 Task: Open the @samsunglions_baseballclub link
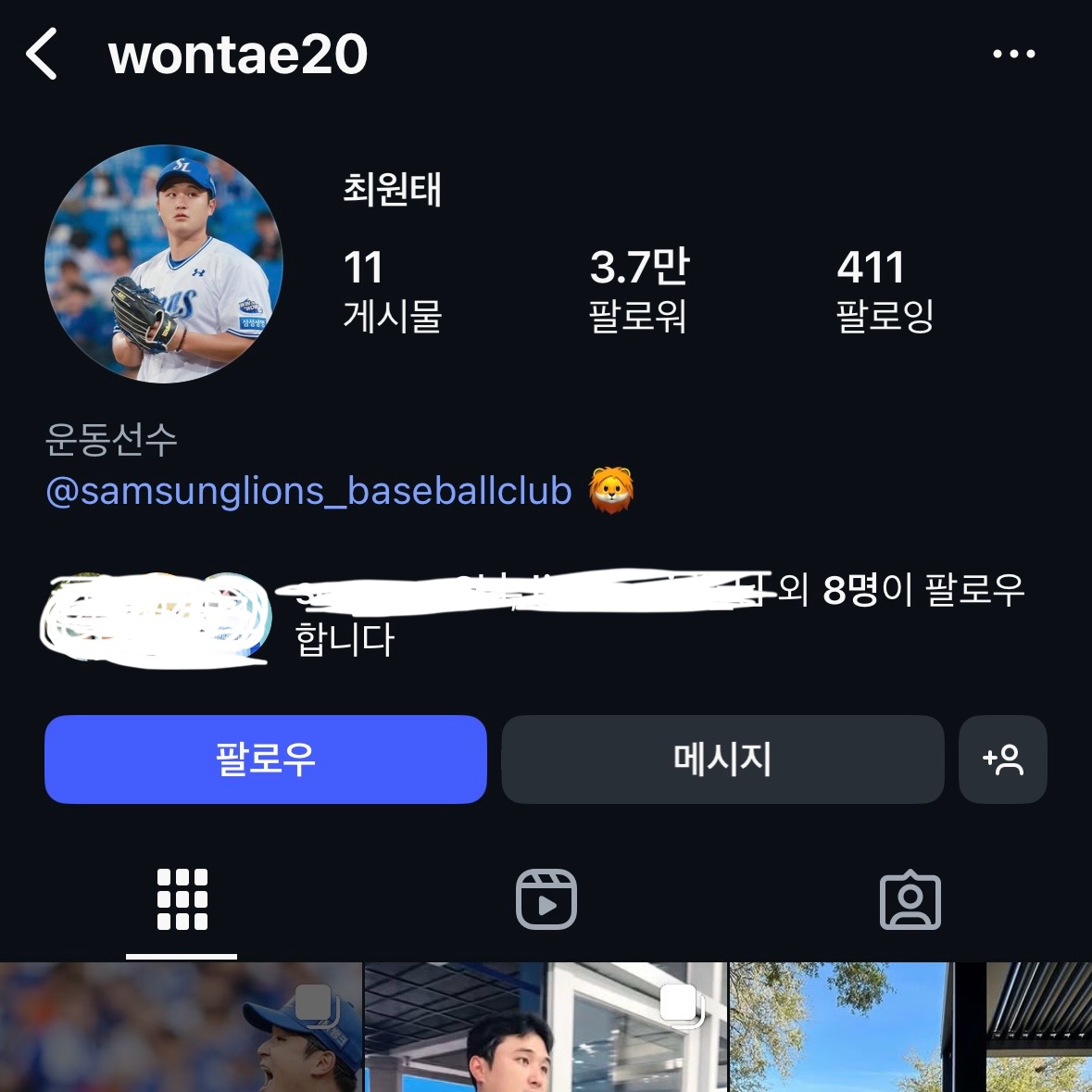pos(308,491)
